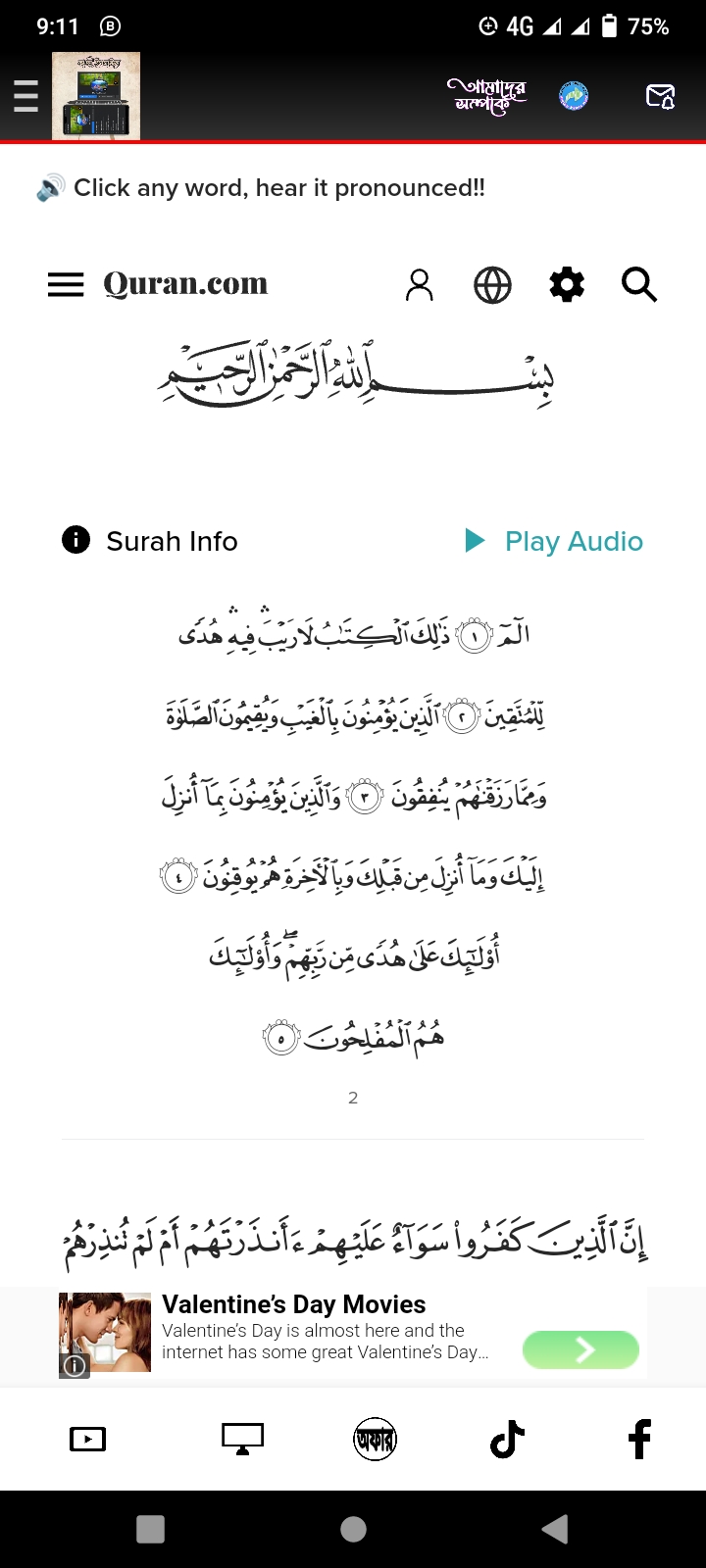Open the video player tab in bottom bar

[87, 1439]
